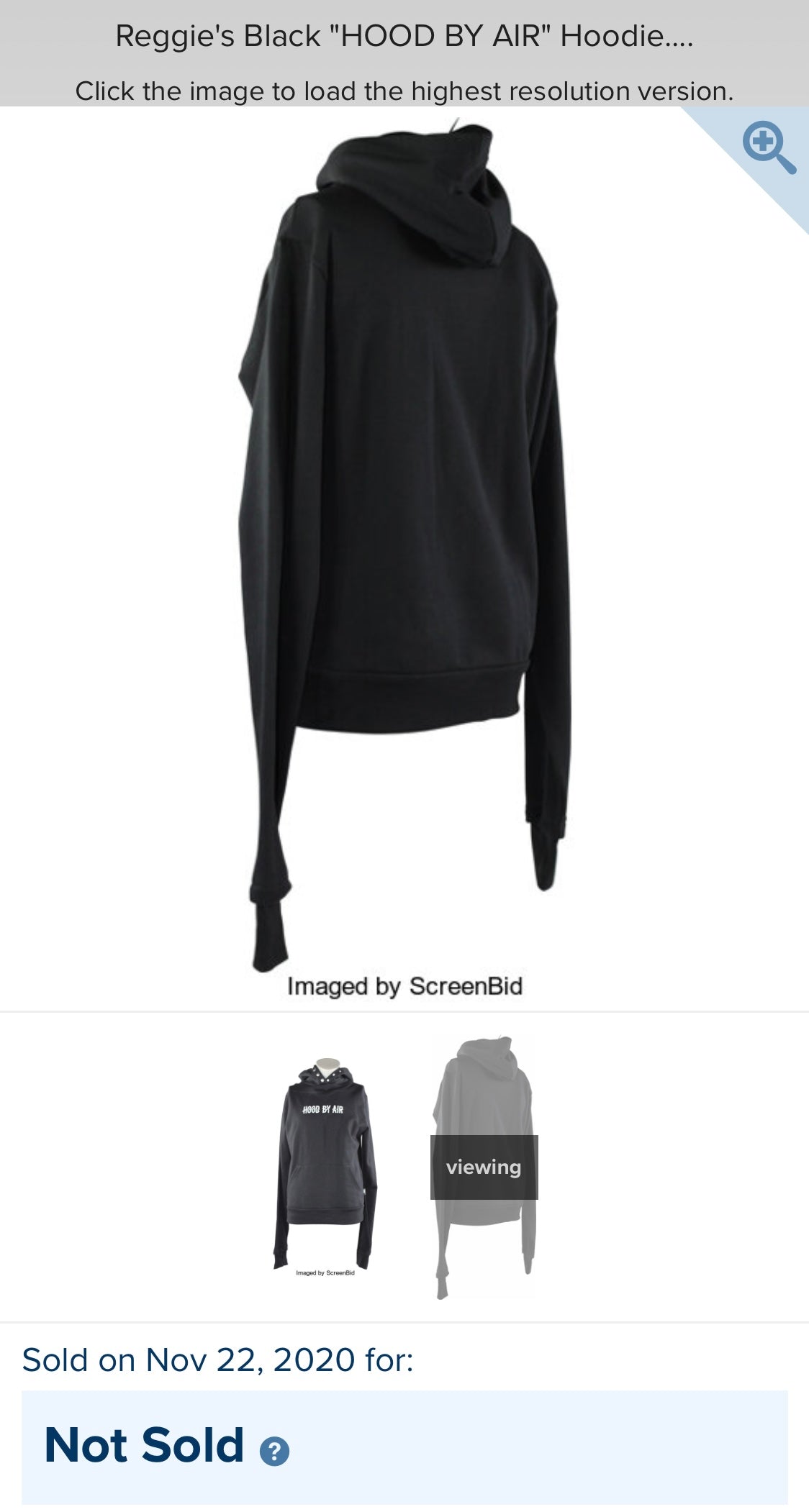
Task: Open the Not Sold help question mark
Action: click(x=274, y=1452)
